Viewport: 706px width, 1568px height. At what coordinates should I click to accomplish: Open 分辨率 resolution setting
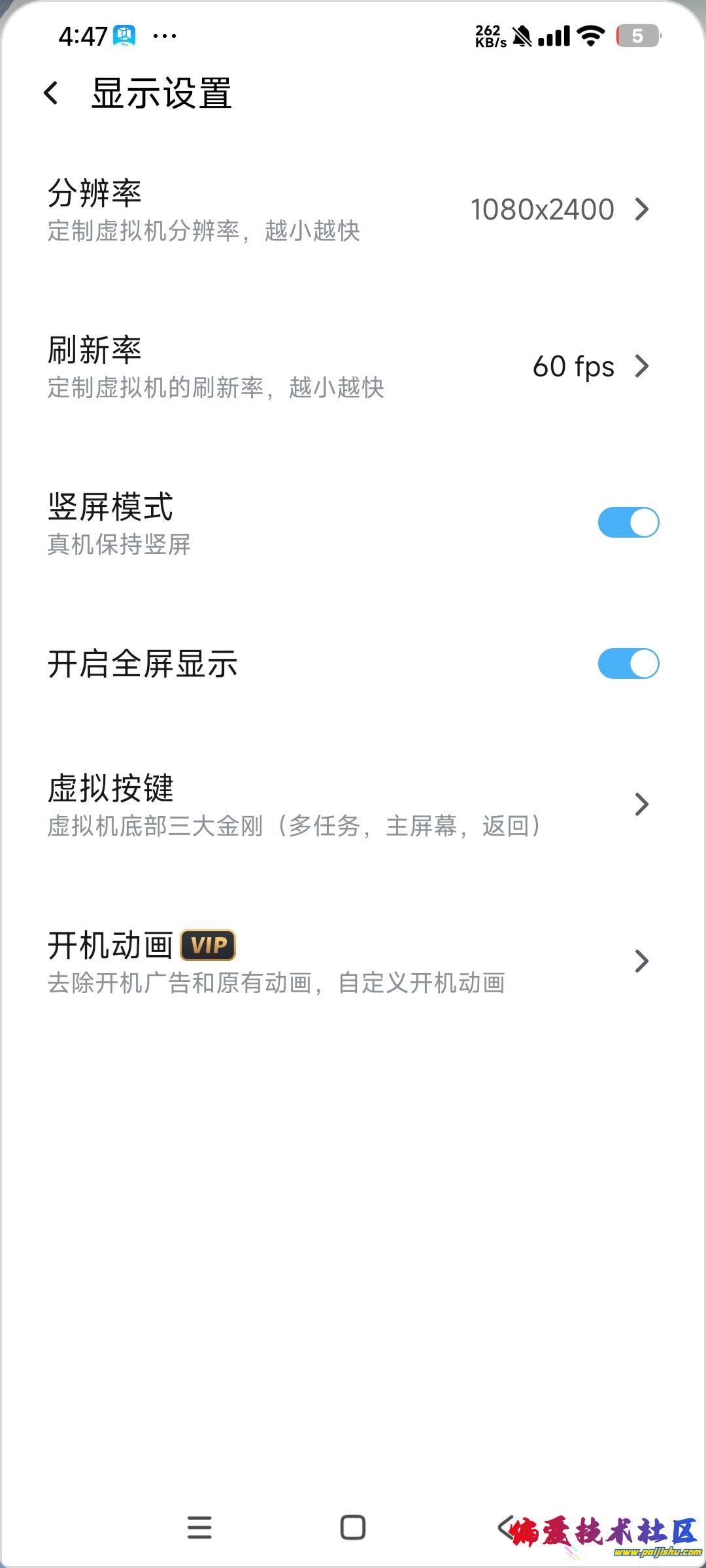click(353, 210)
